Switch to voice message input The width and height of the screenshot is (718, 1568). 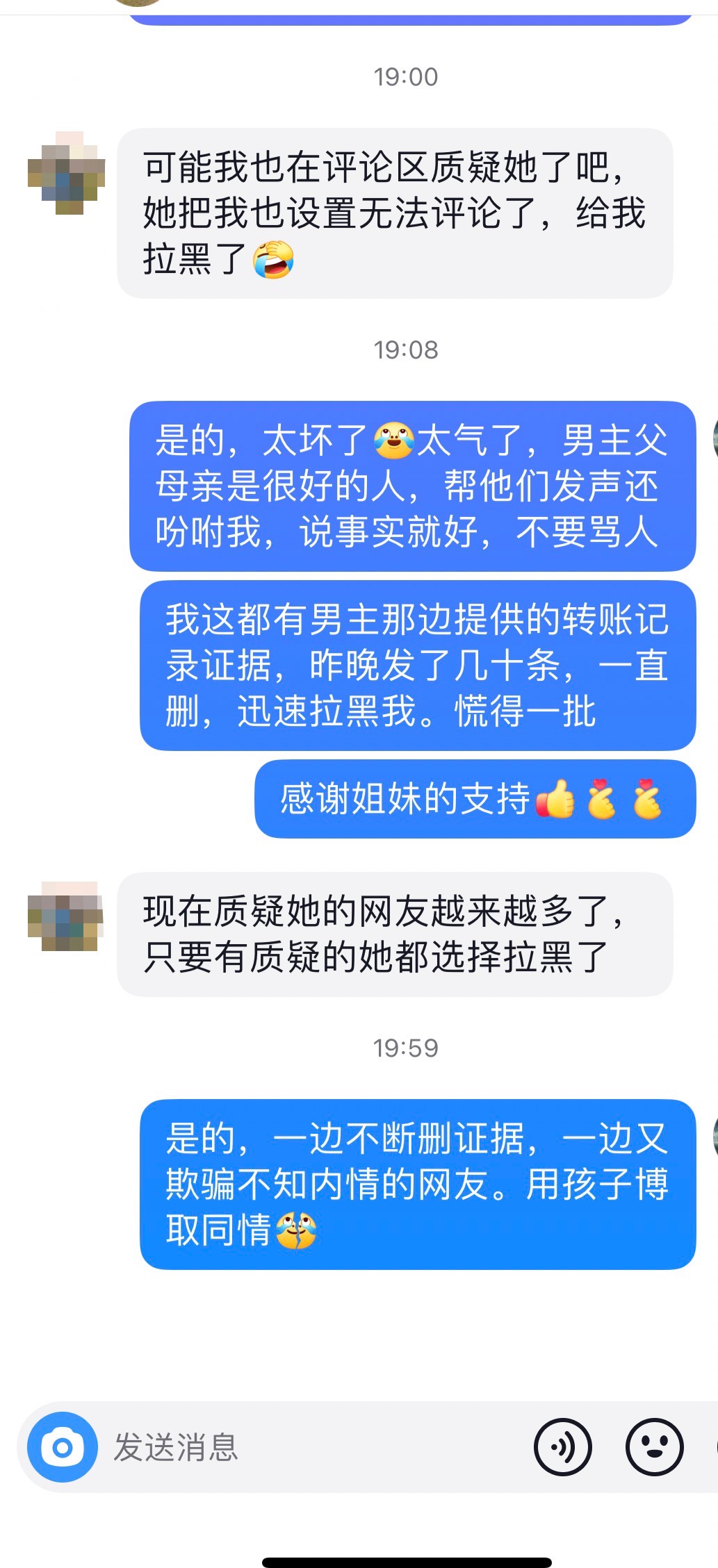tap(562, 1447)
